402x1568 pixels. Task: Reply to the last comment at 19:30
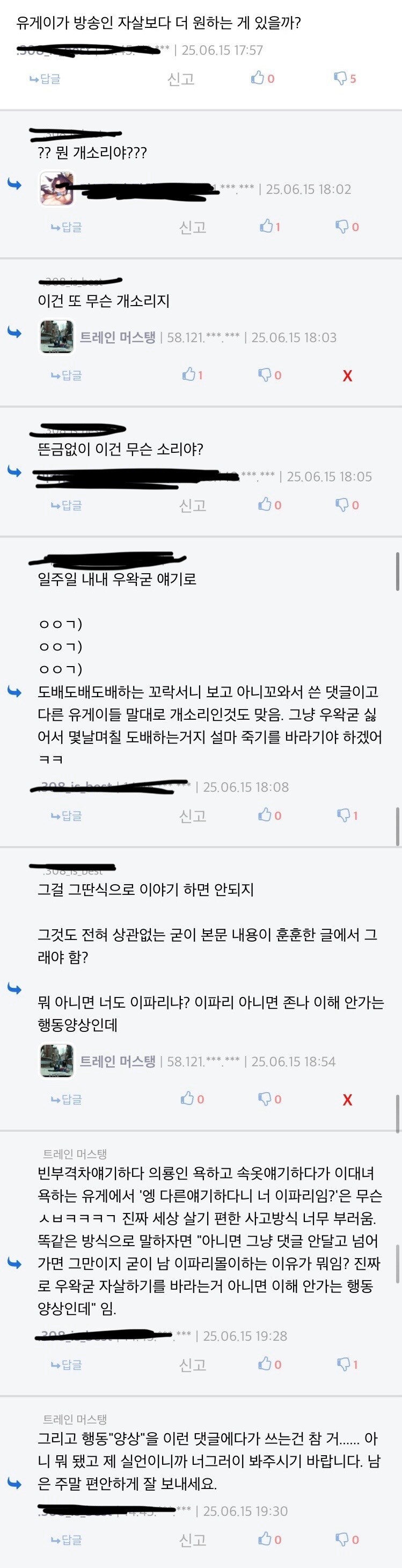[67, 1540]
